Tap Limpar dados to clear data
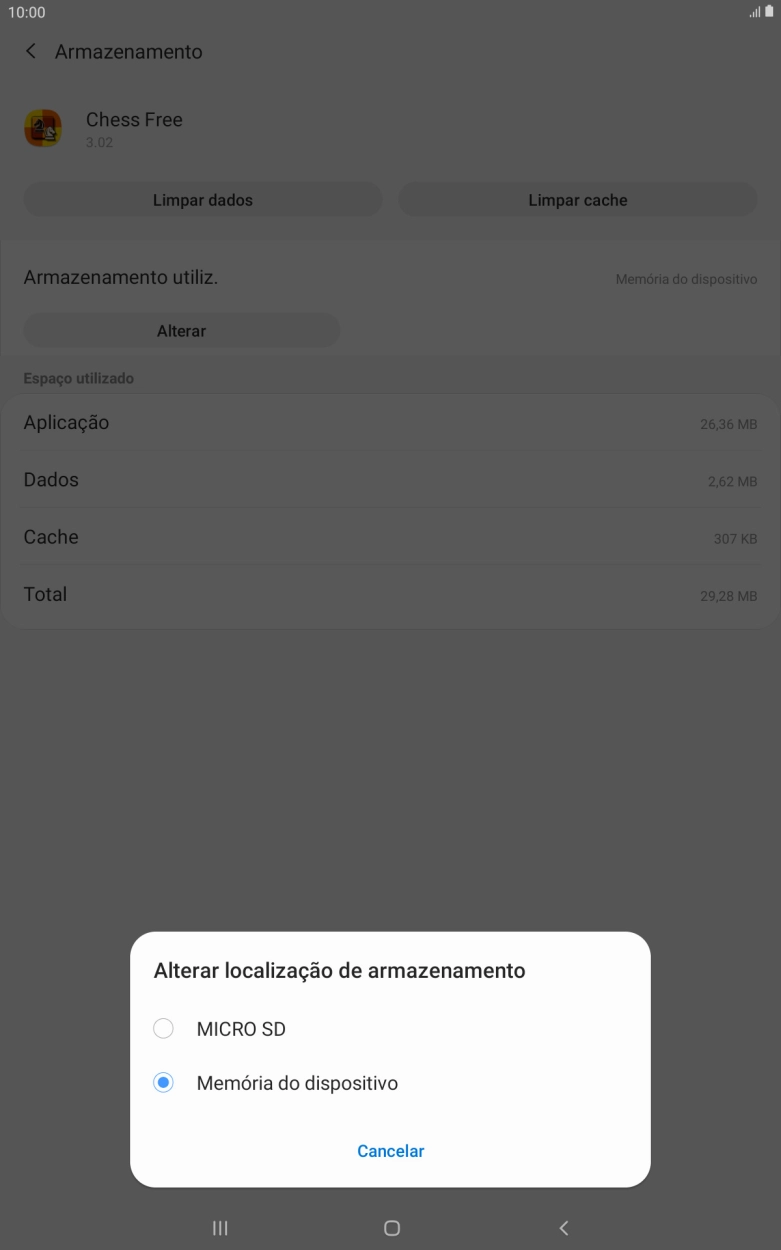Screen dimensions: 781x1250 [202, 199]
